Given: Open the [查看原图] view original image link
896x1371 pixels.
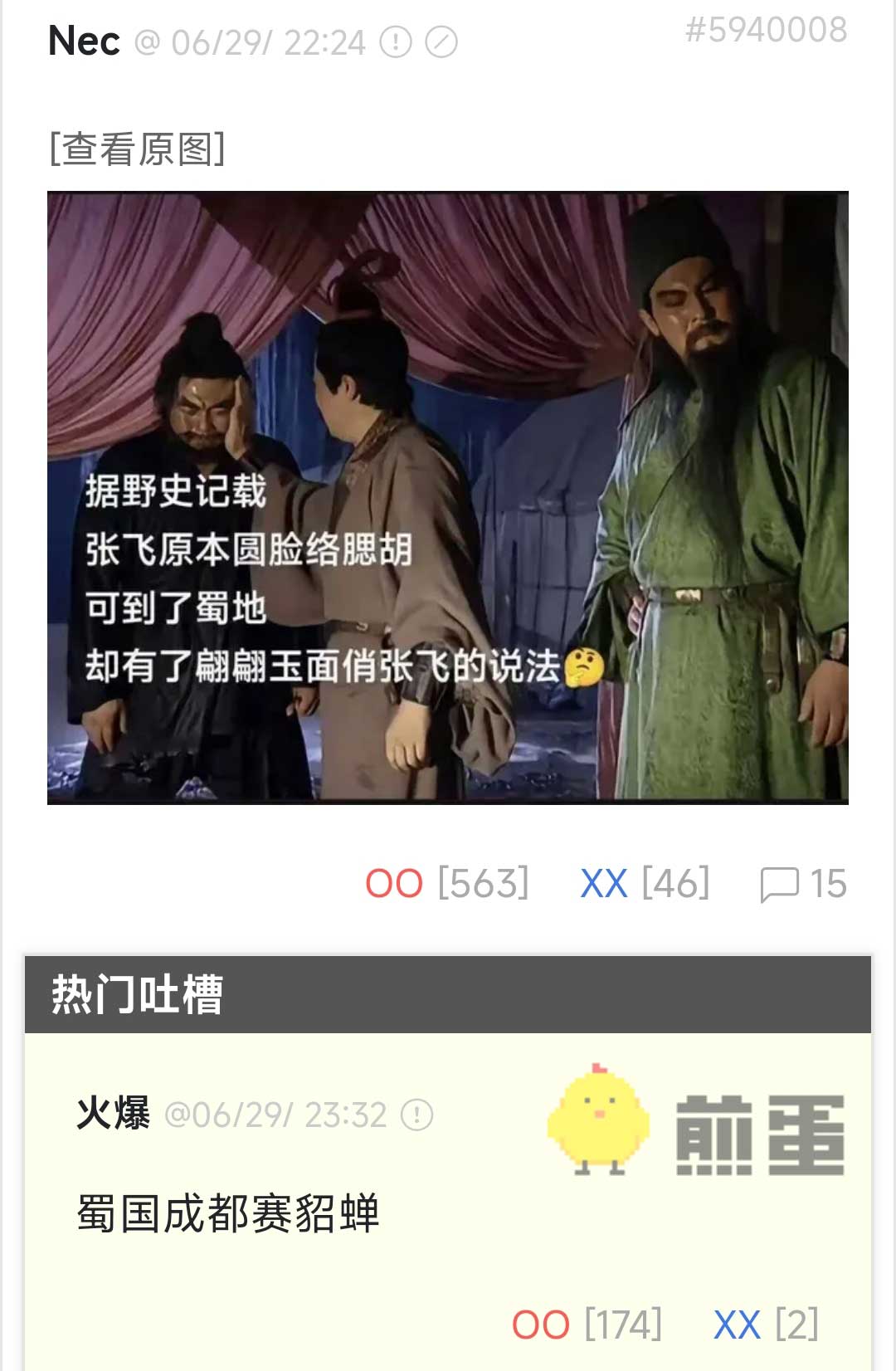Looking at the screenshot, I should (137, 149).
